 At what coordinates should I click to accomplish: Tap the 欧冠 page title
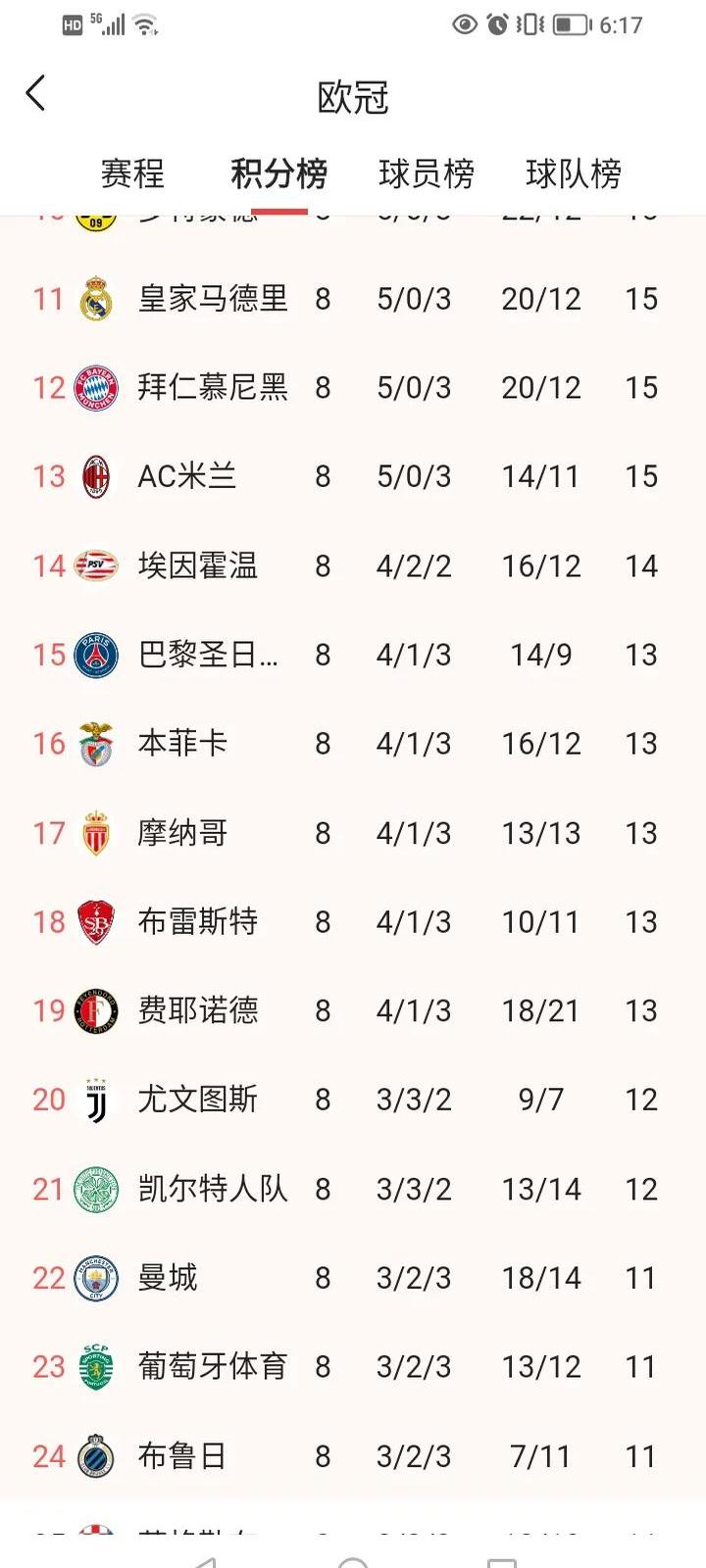pyautogui.click(x=353, y=96)
